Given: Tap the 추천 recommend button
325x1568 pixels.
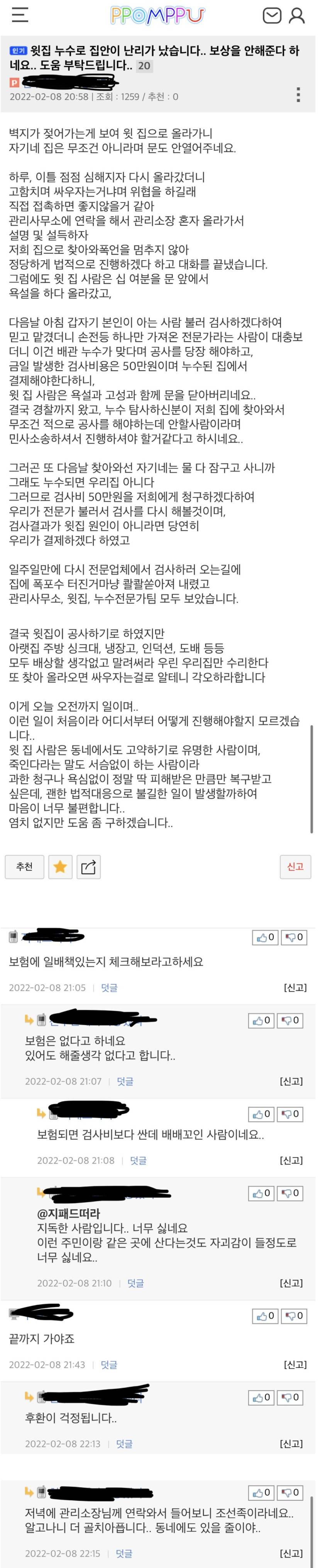Looking at the screenshot, I should [25, 866].
